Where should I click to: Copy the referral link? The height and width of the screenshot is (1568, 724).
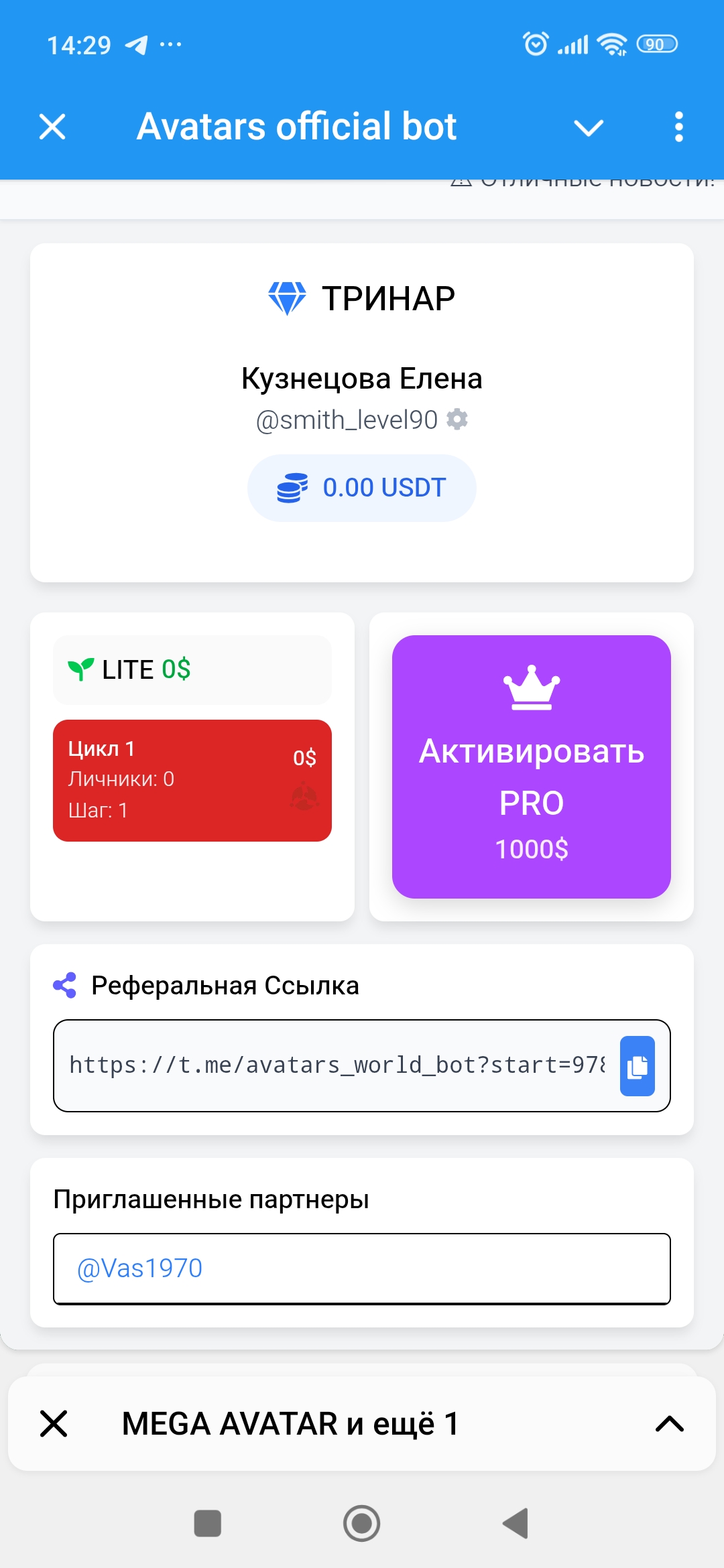[x=637, y=1066]
